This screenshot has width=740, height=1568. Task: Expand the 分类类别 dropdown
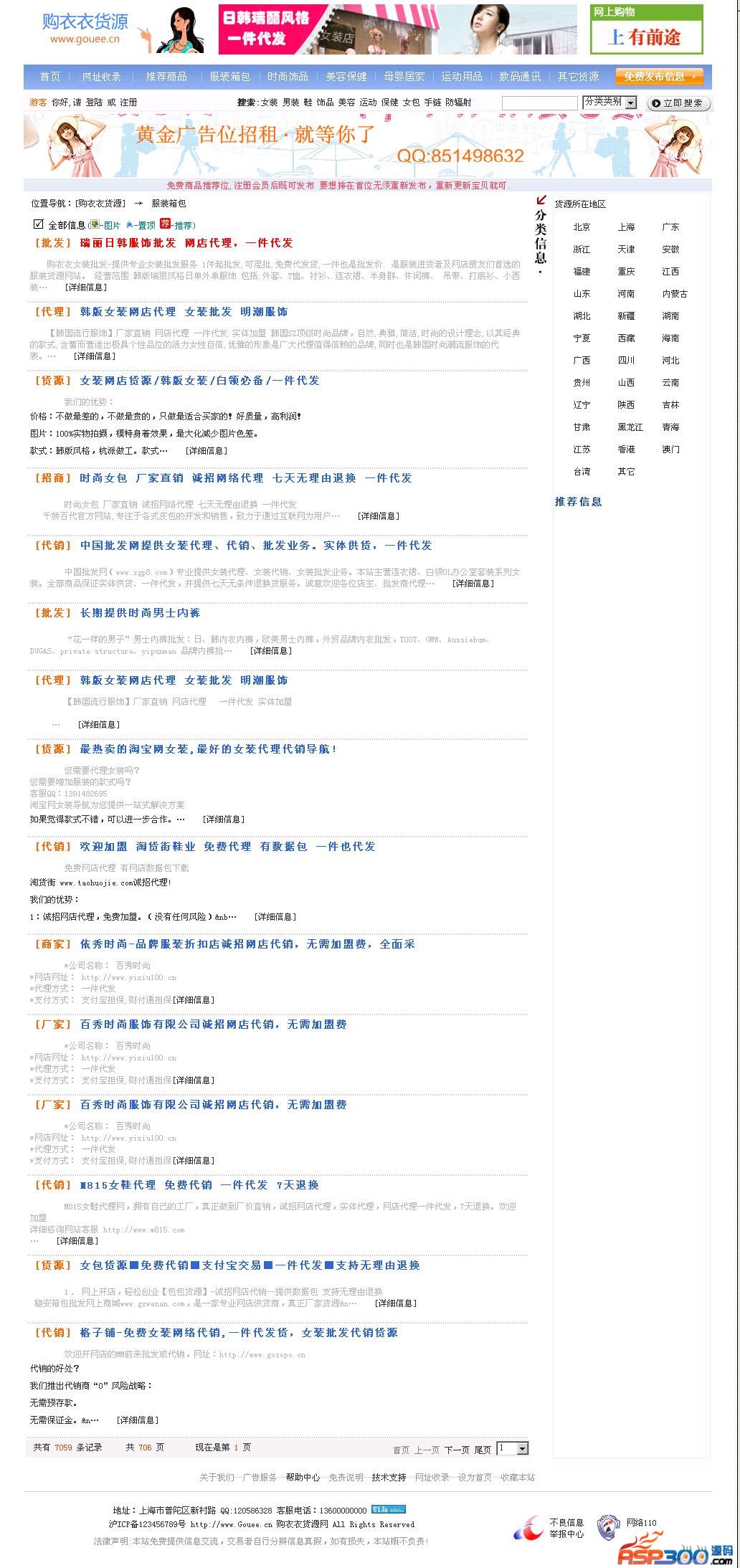tap(609, 103)
